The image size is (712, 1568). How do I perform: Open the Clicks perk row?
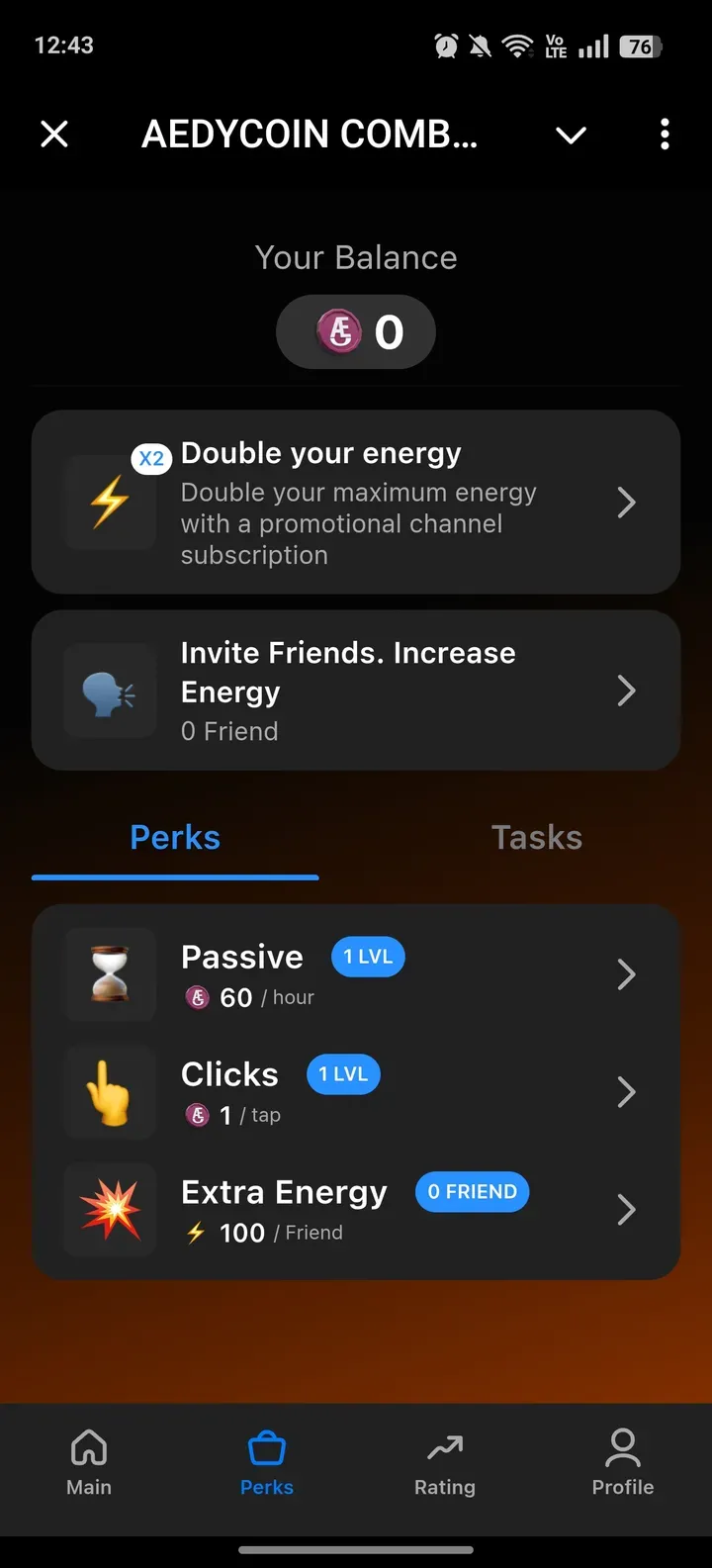click(356, 1093)
